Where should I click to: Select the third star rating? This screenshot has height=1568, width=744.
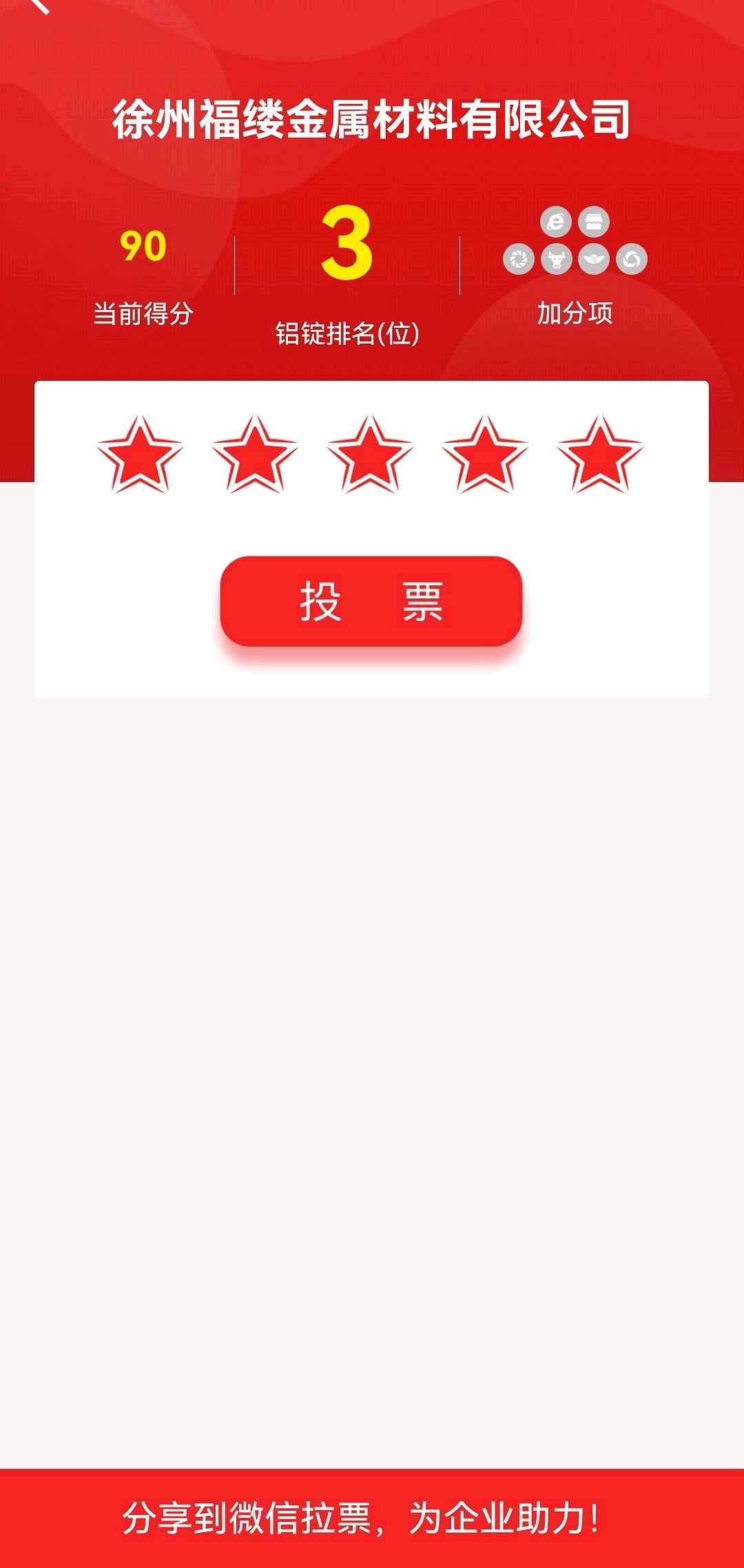point(370,454)
